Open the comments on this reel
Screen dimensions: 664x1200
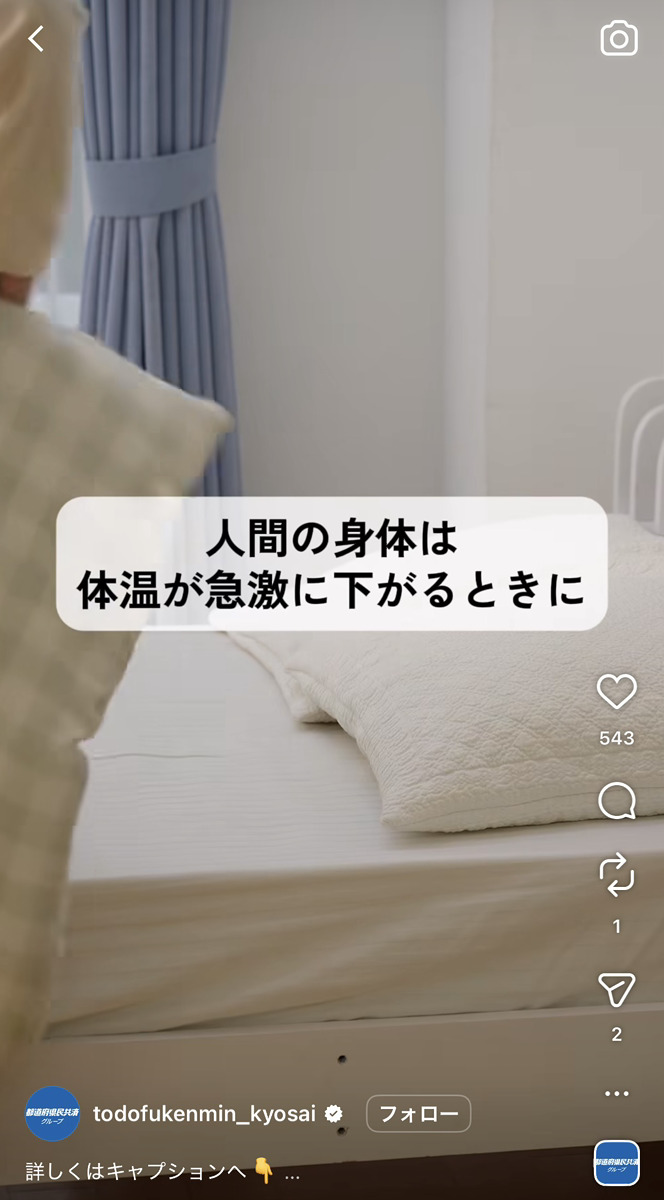tap(616, 800)
